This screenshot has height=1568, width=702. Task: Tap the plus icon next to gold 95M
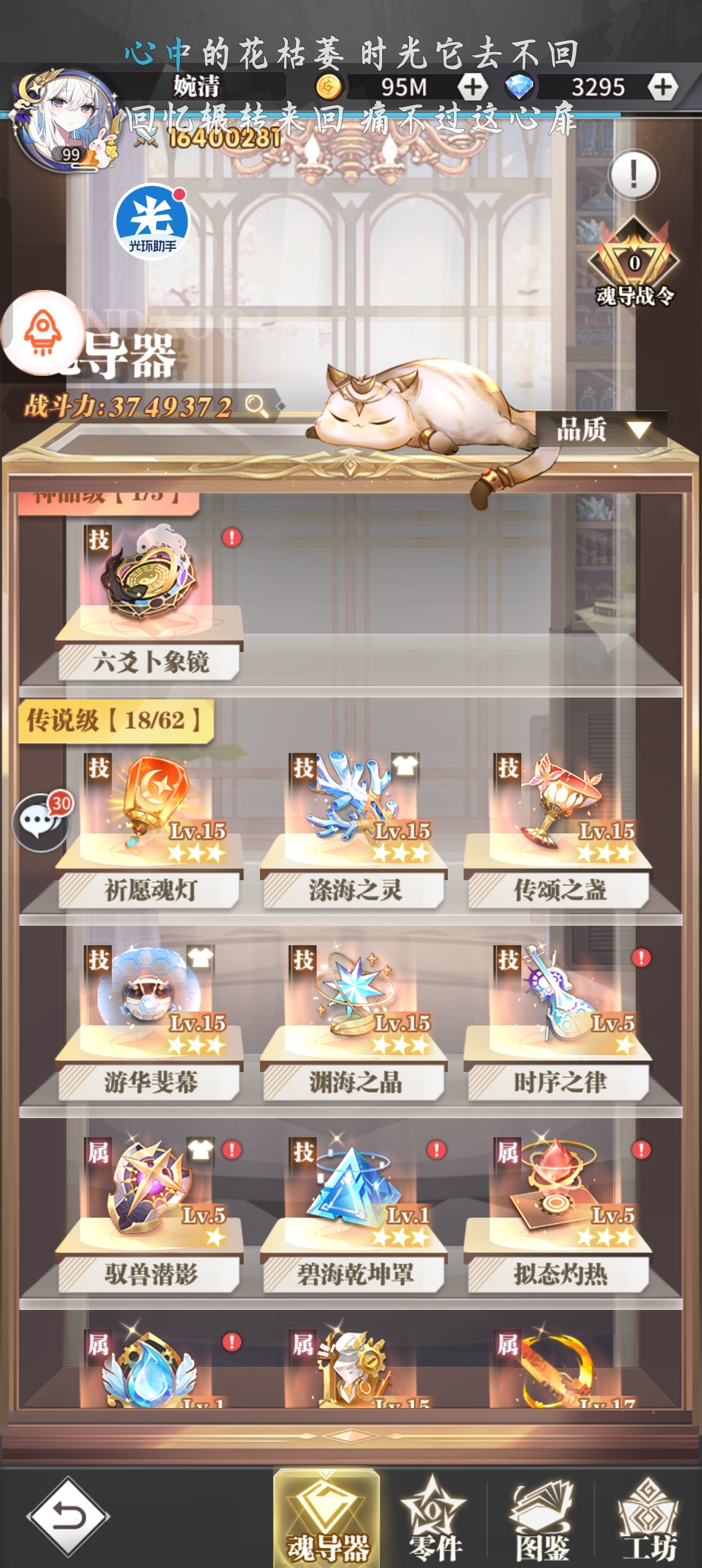click(x=473, y=86)
